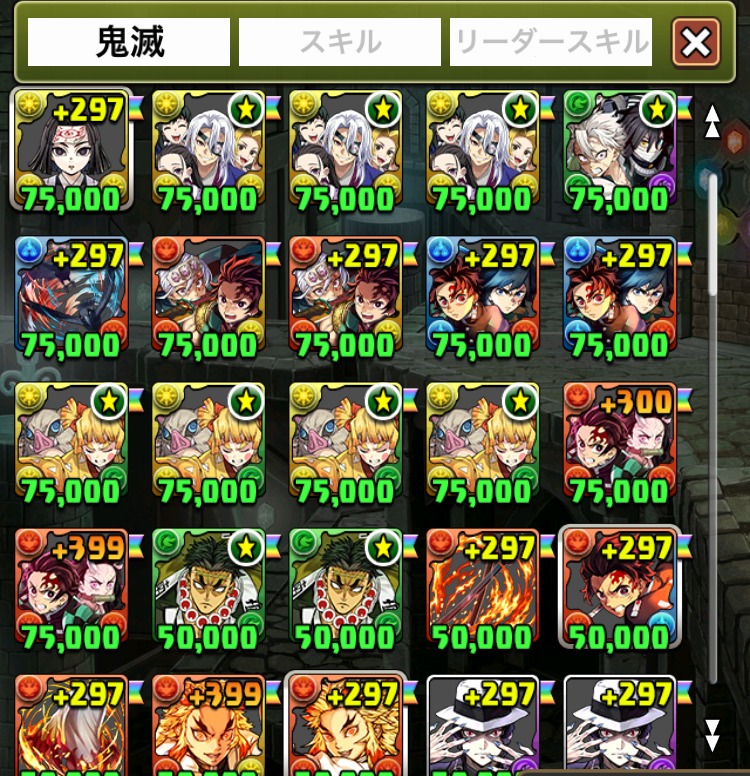Pick the flame-haired swordsman +399 card
Viewport: 750px width, 776px height.
(x=208, y=725)
